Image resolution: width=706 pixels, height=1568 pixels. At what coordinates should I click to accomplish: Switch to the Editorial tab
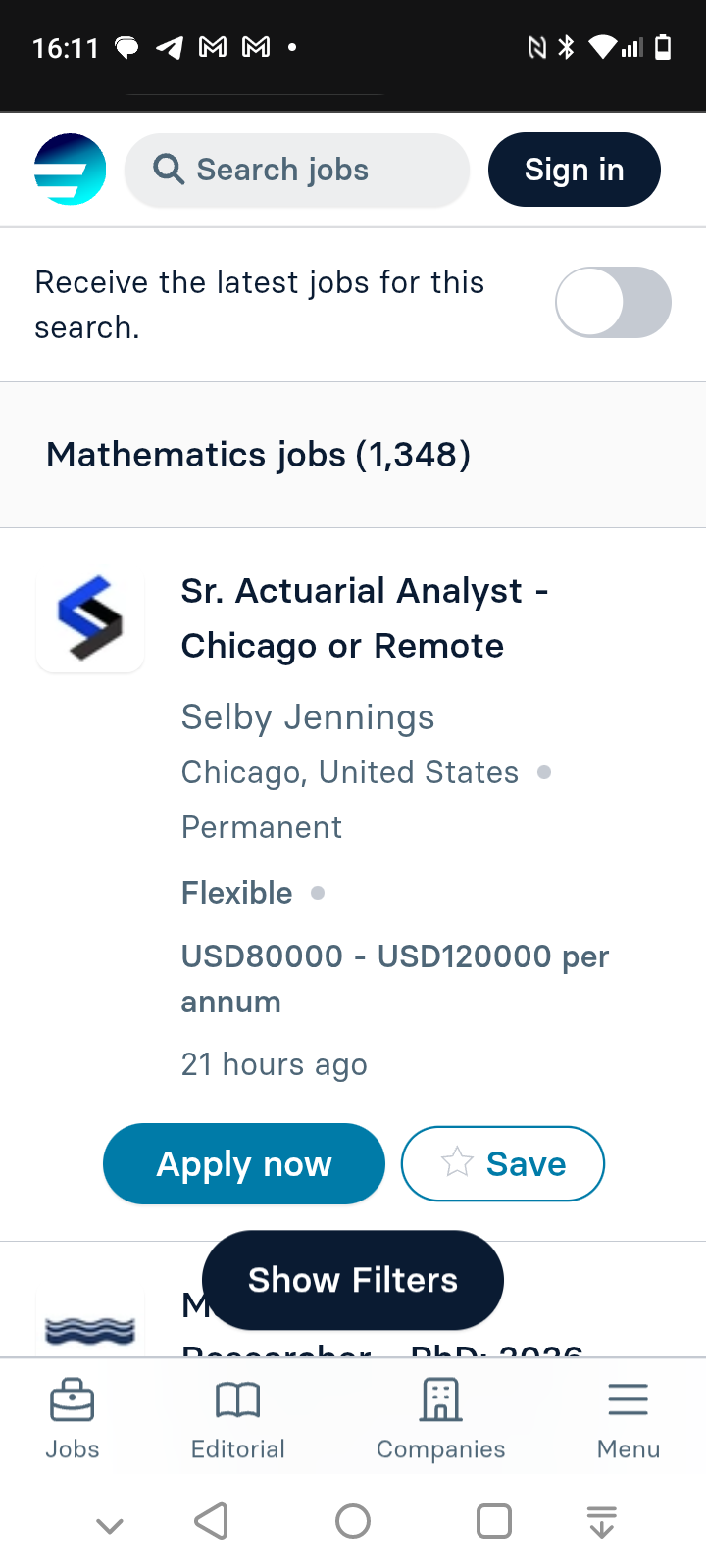coord(238,1419)
